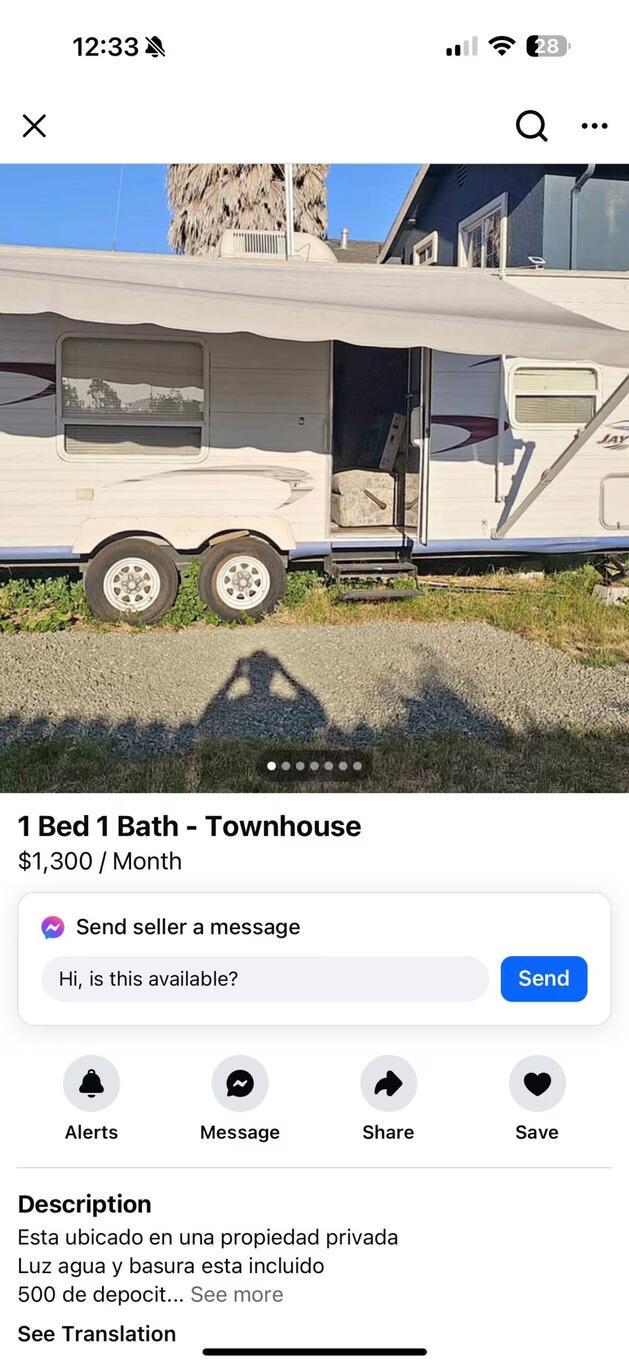Close the listing with the X icon
Image resolution: width=629 pixels, height=1367 pixels.
(34, 126)
